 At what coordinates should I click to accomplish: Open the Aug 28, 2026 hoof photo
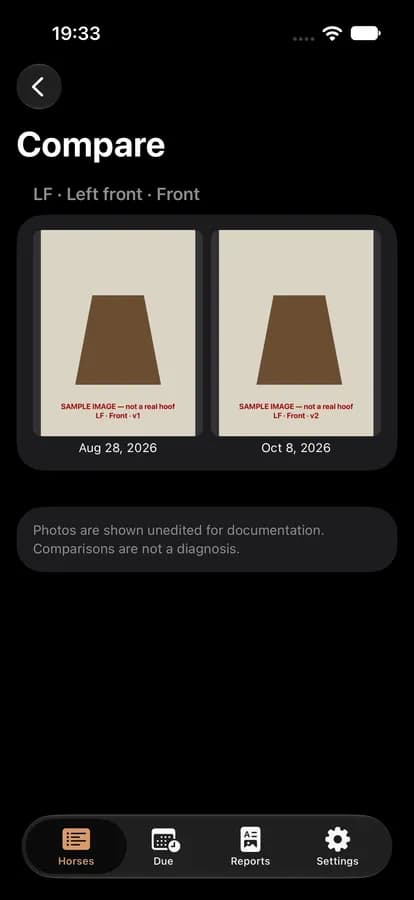(x=118, y=333)
